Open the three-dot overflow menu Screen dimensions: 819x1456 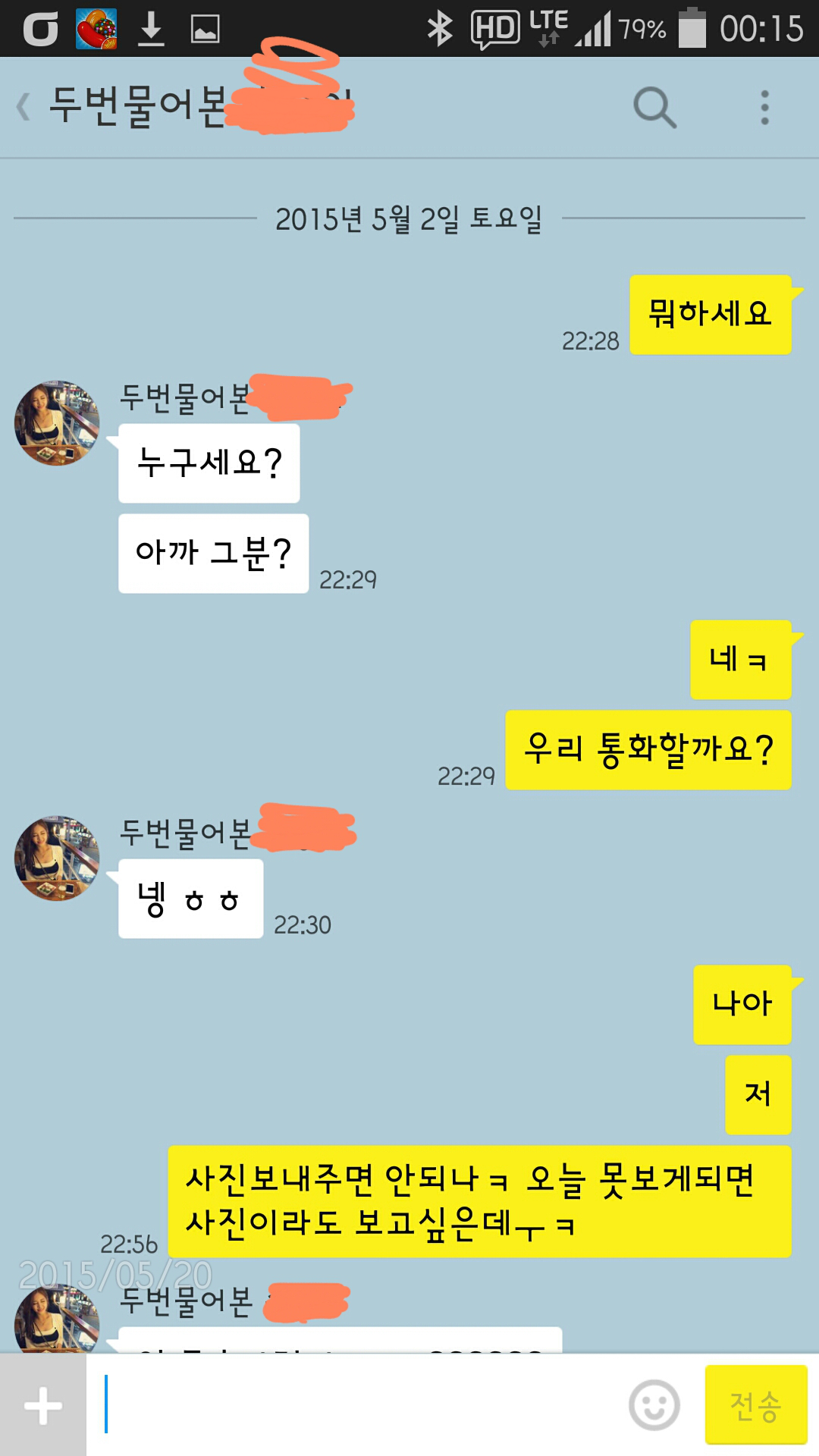764,107
